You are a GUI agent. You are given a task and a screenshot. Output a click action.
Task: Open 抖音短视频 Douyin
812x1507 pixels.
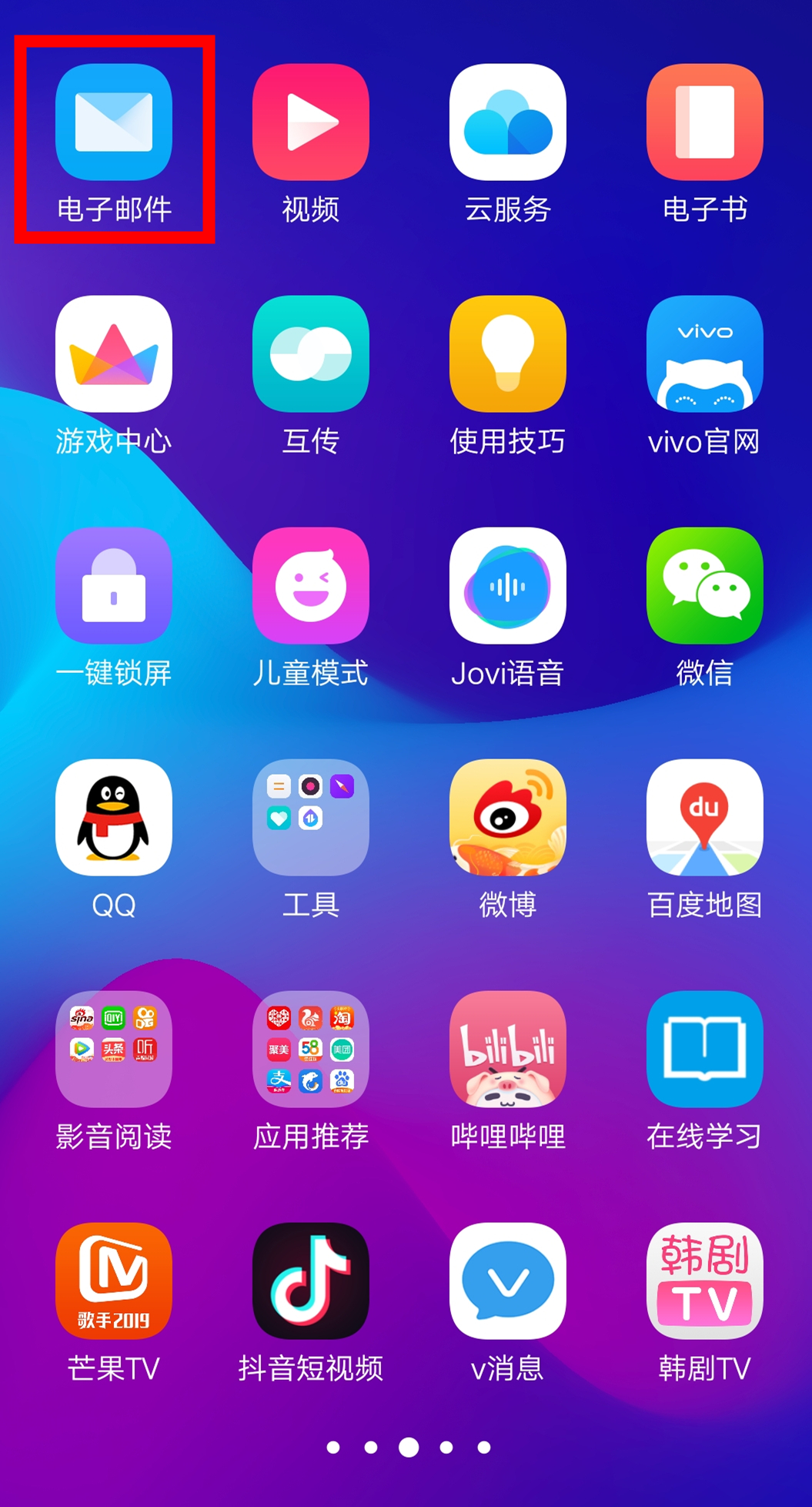click(311, 1281)
